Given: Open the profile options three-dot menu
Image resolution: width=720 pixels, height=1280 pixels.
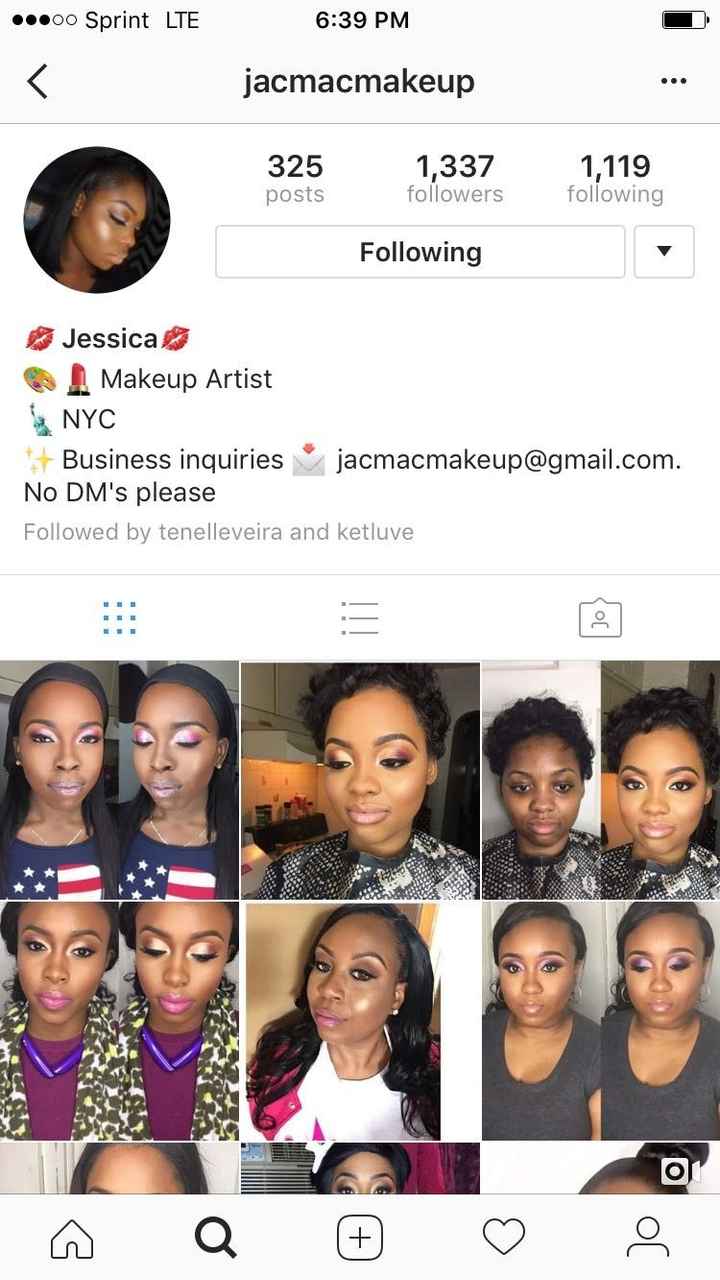Looking at the screenshot, I should point(673,81).
